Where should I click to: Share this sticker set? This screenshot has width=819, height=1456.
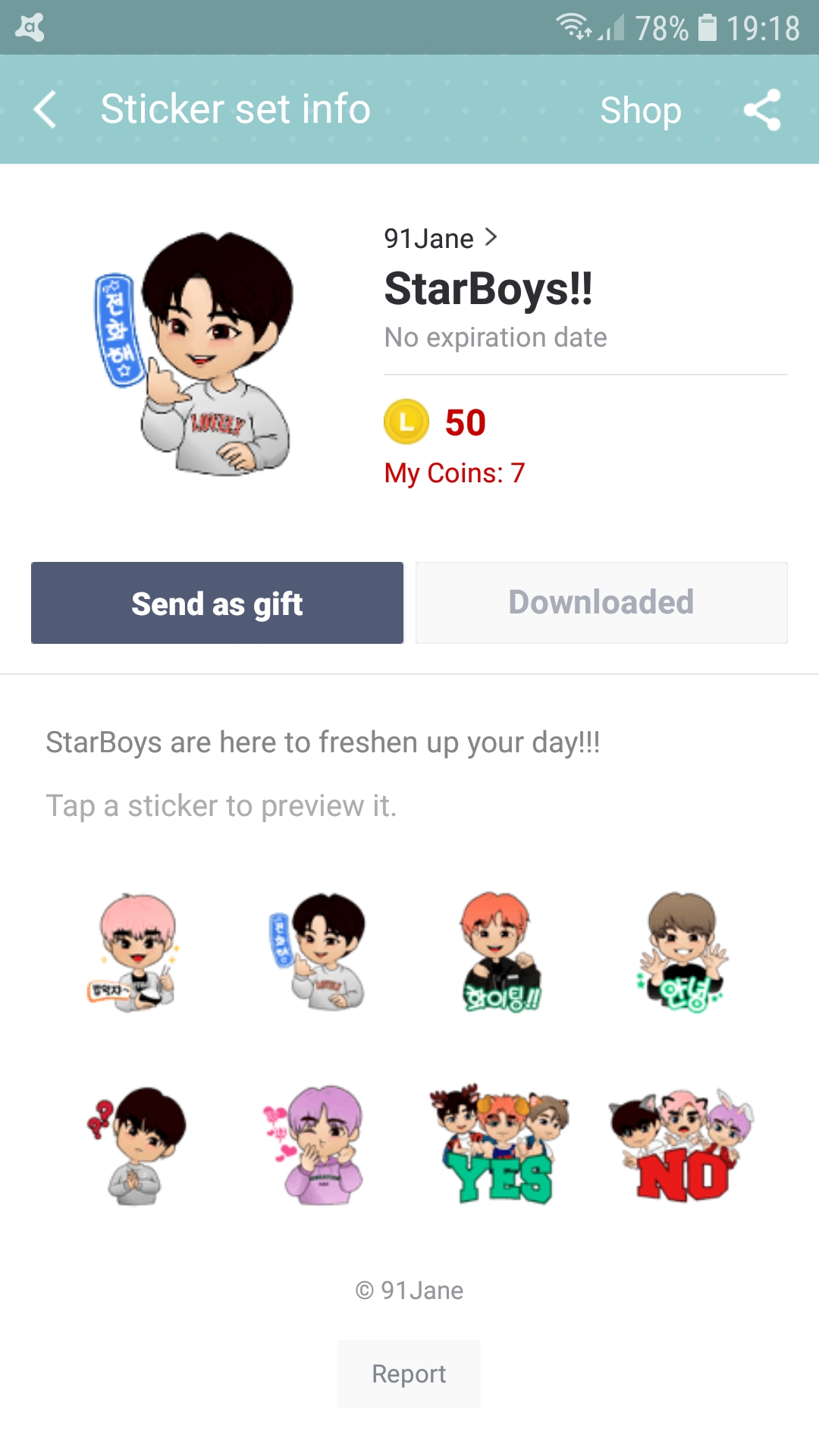762,111
